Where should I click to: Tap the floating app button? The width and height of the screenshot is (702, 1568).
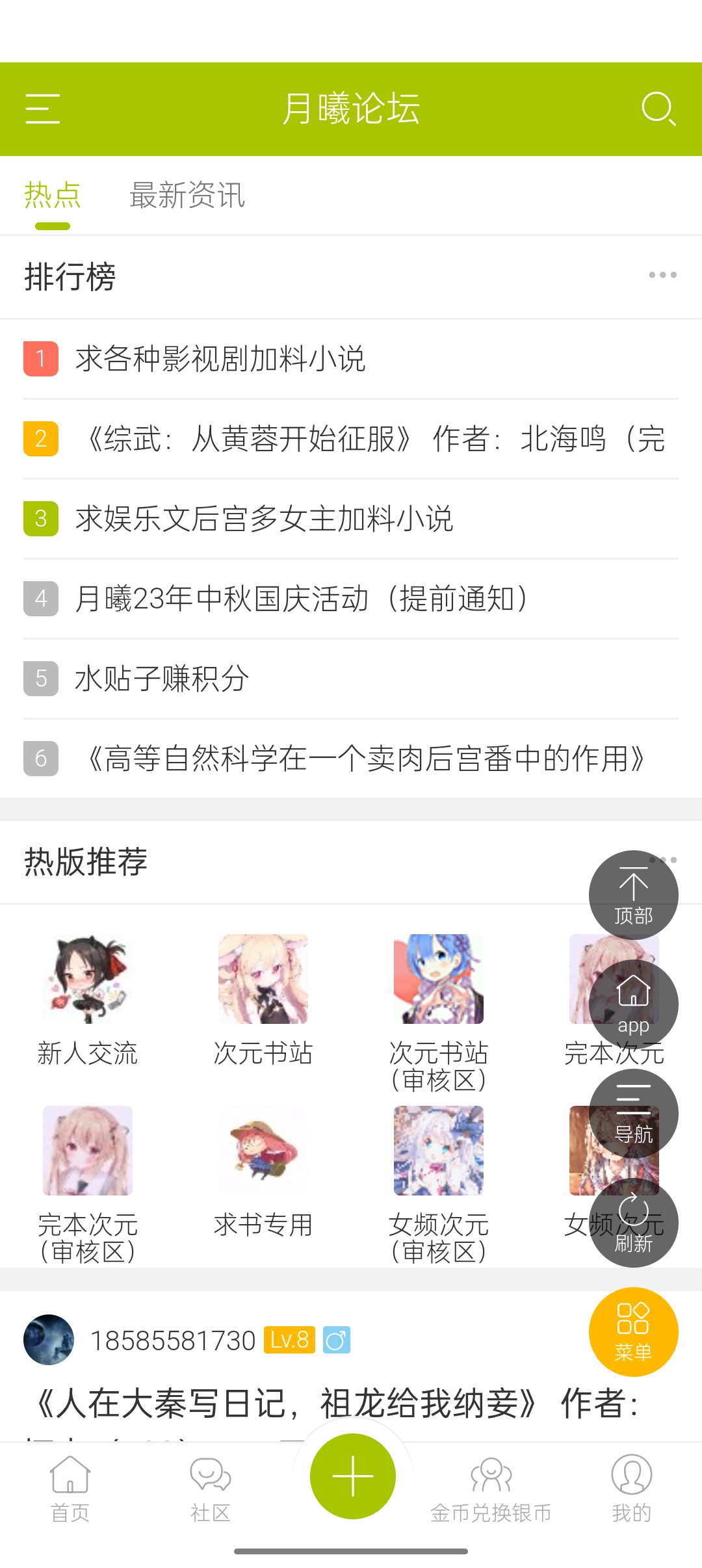click(x=634, y=1004)
